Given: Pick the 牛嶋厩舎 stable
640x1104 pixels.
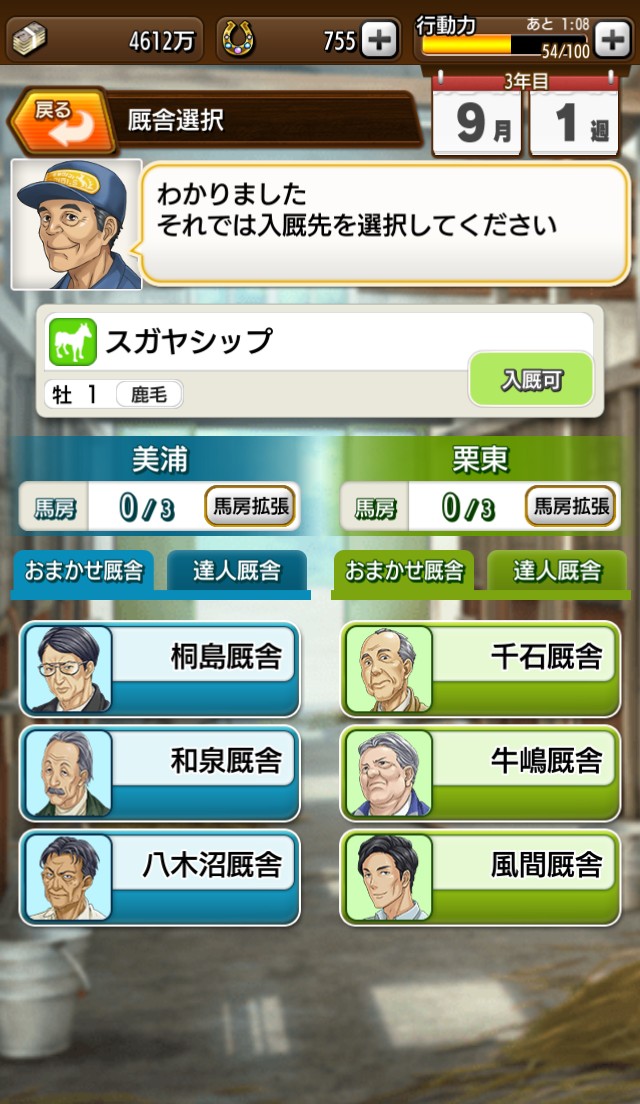Looking at the screenshot, I should 480,773.
